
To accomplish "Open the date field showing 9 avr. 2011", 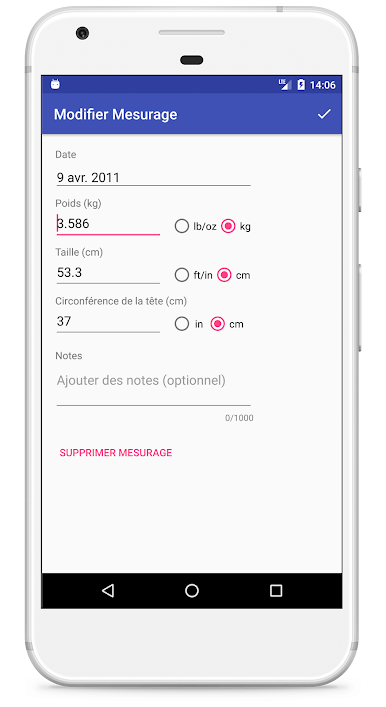I will [x=153, y=177].
